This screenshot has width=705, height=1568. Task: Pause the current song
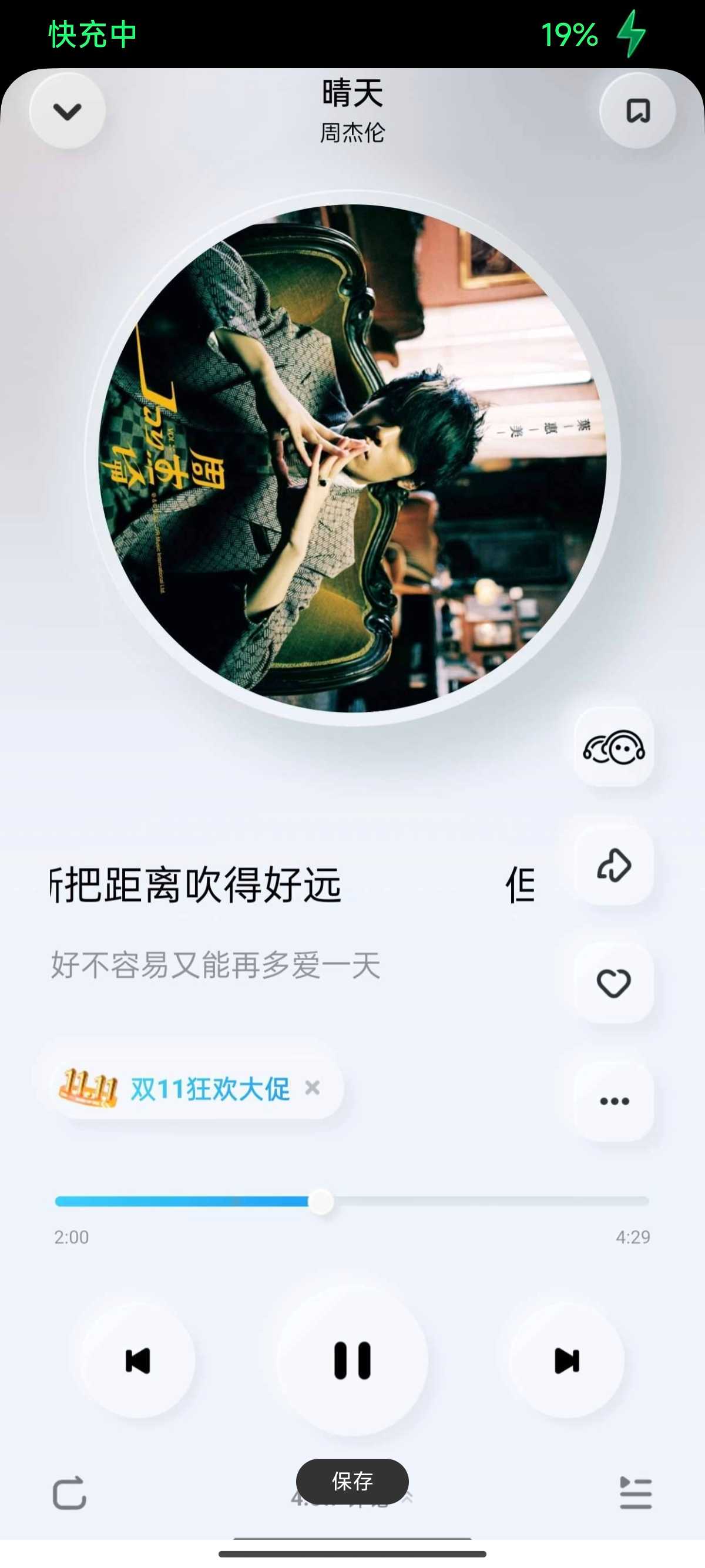(352, 1360)
